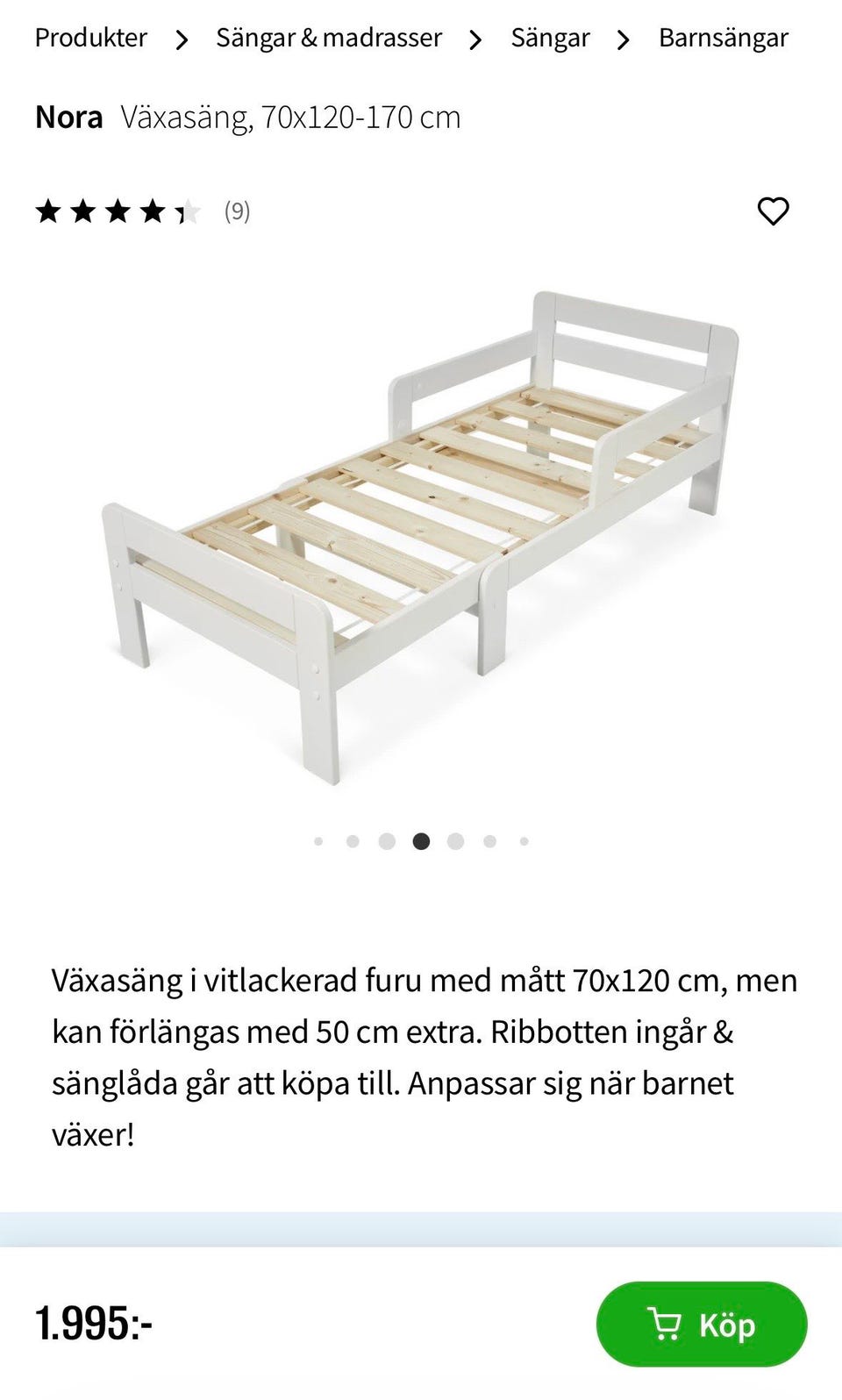Click the cart icon inside the Köp button
Viewport: 842px width, 1400px height.
click(667, 1325)
